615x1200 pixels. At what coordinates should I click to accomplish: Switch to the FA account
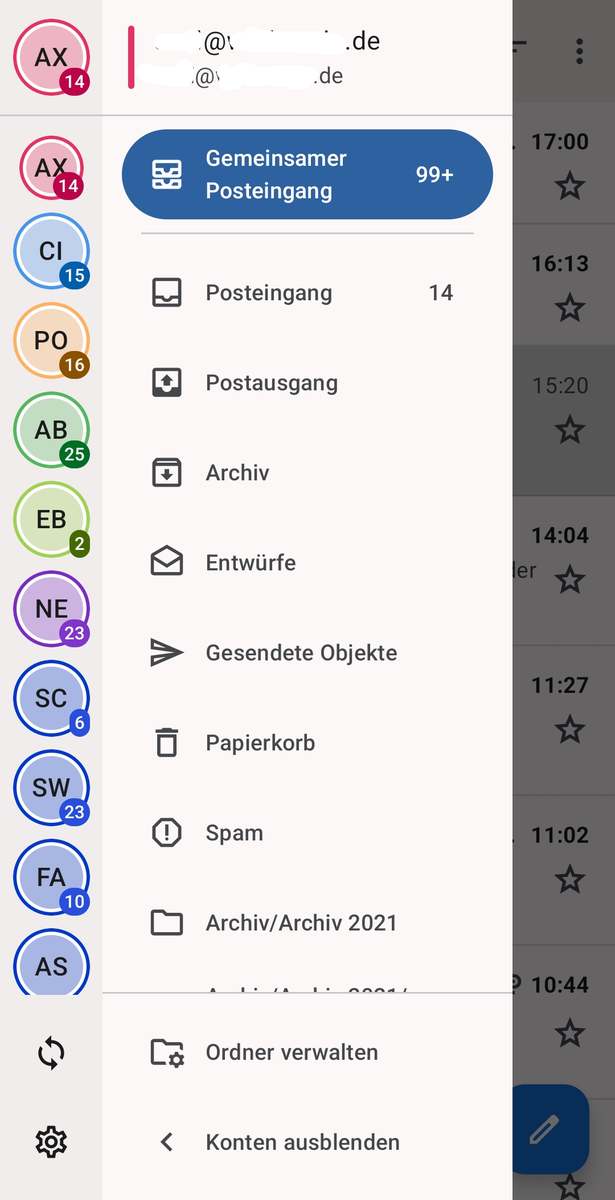click(51, 878)
